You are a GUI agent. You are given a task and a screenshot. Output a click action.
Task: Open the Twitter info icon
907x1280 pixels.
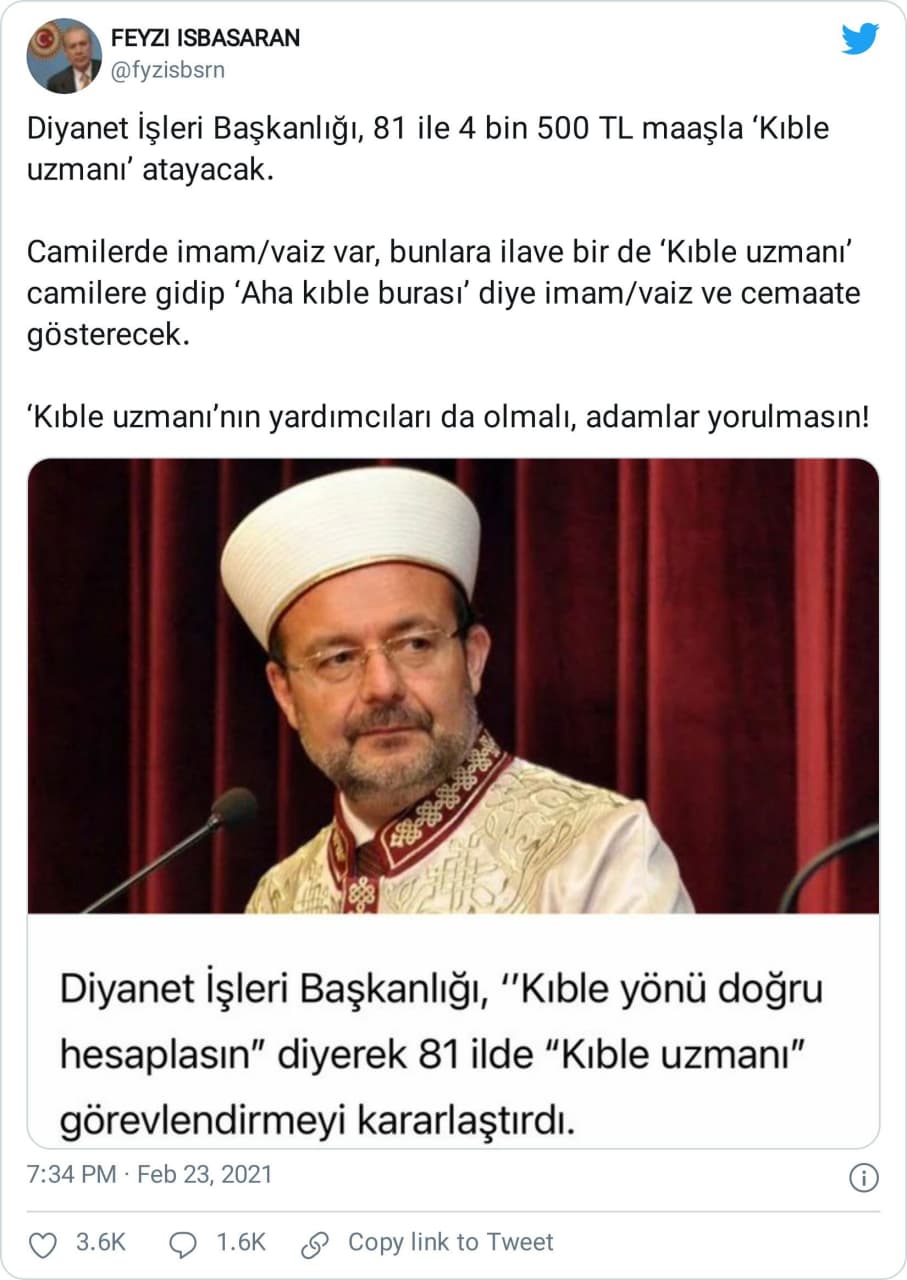click(863, 1177)
